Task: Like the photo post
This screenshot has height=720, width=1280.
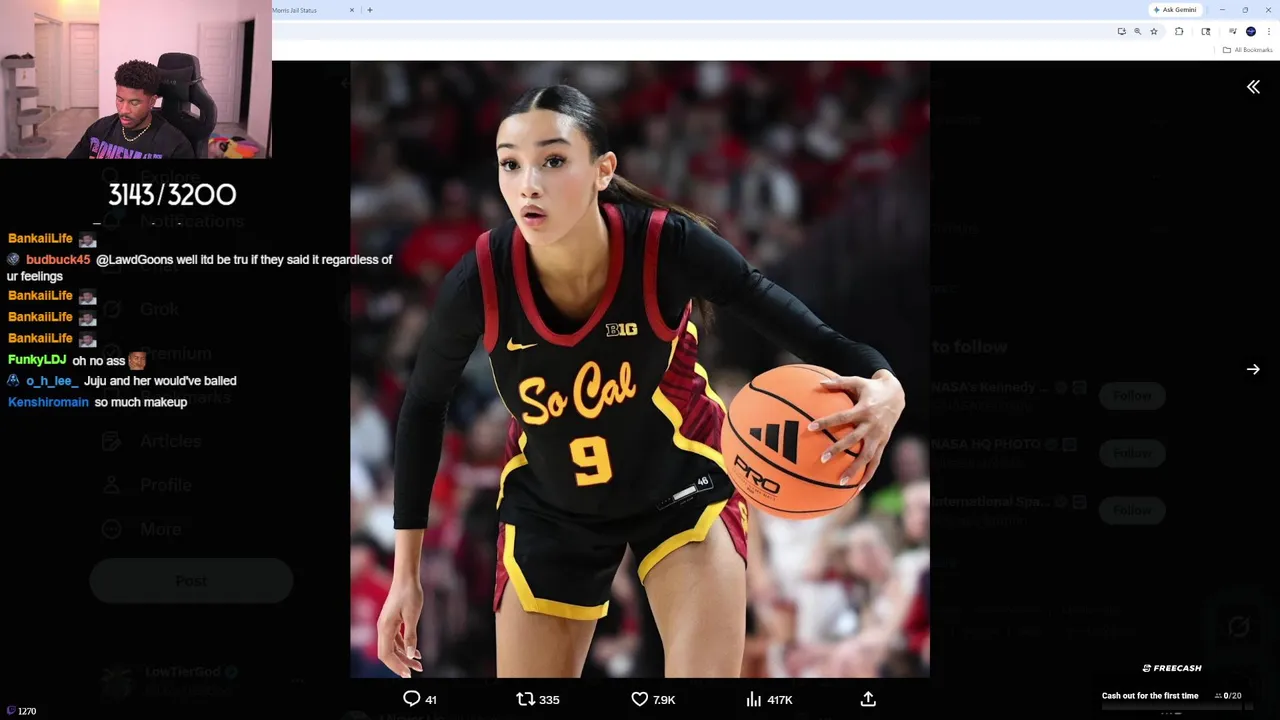Action: pyautogui.click(x=640, y=699)
